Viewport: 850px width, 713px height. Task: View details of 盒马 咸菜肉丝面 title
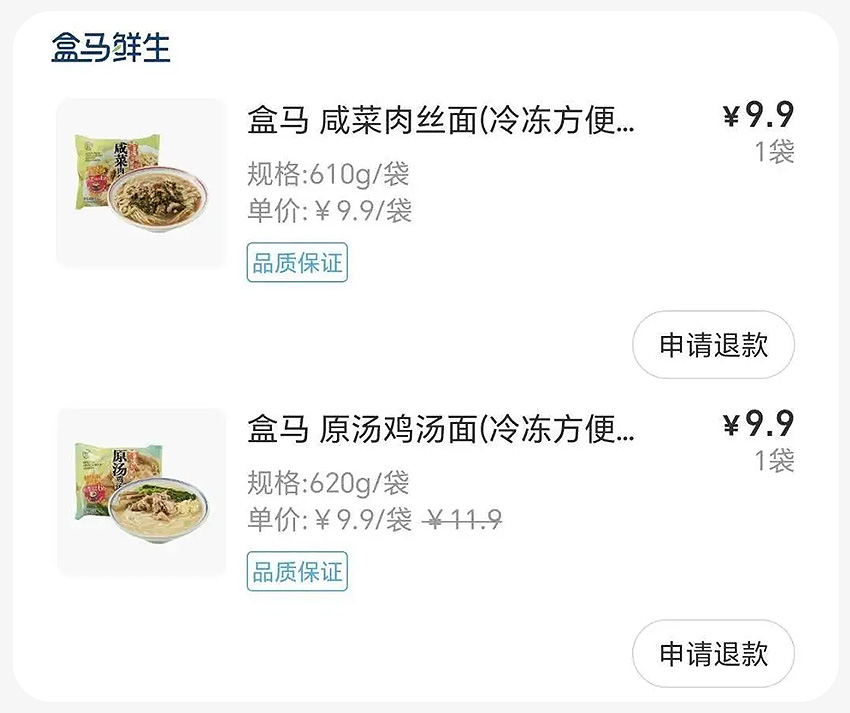440,121
